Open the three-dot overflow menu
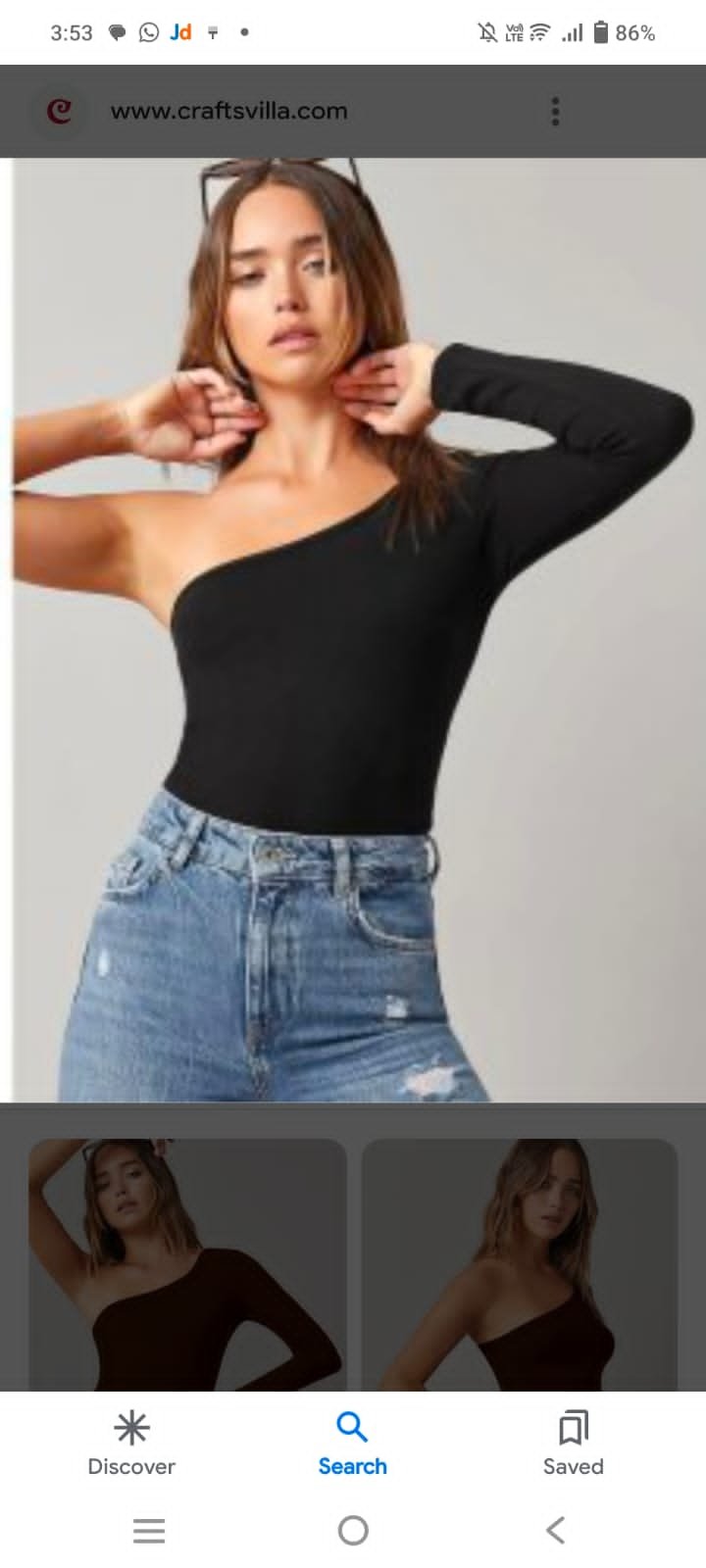The image size is (706, 1568). [x=555, y=112]
